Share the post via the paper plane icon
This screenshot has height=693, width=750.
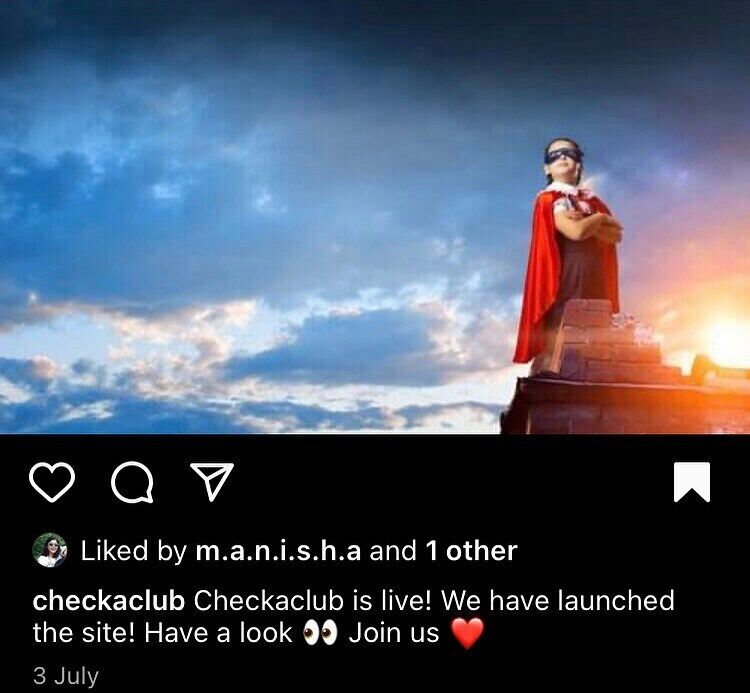209,484
